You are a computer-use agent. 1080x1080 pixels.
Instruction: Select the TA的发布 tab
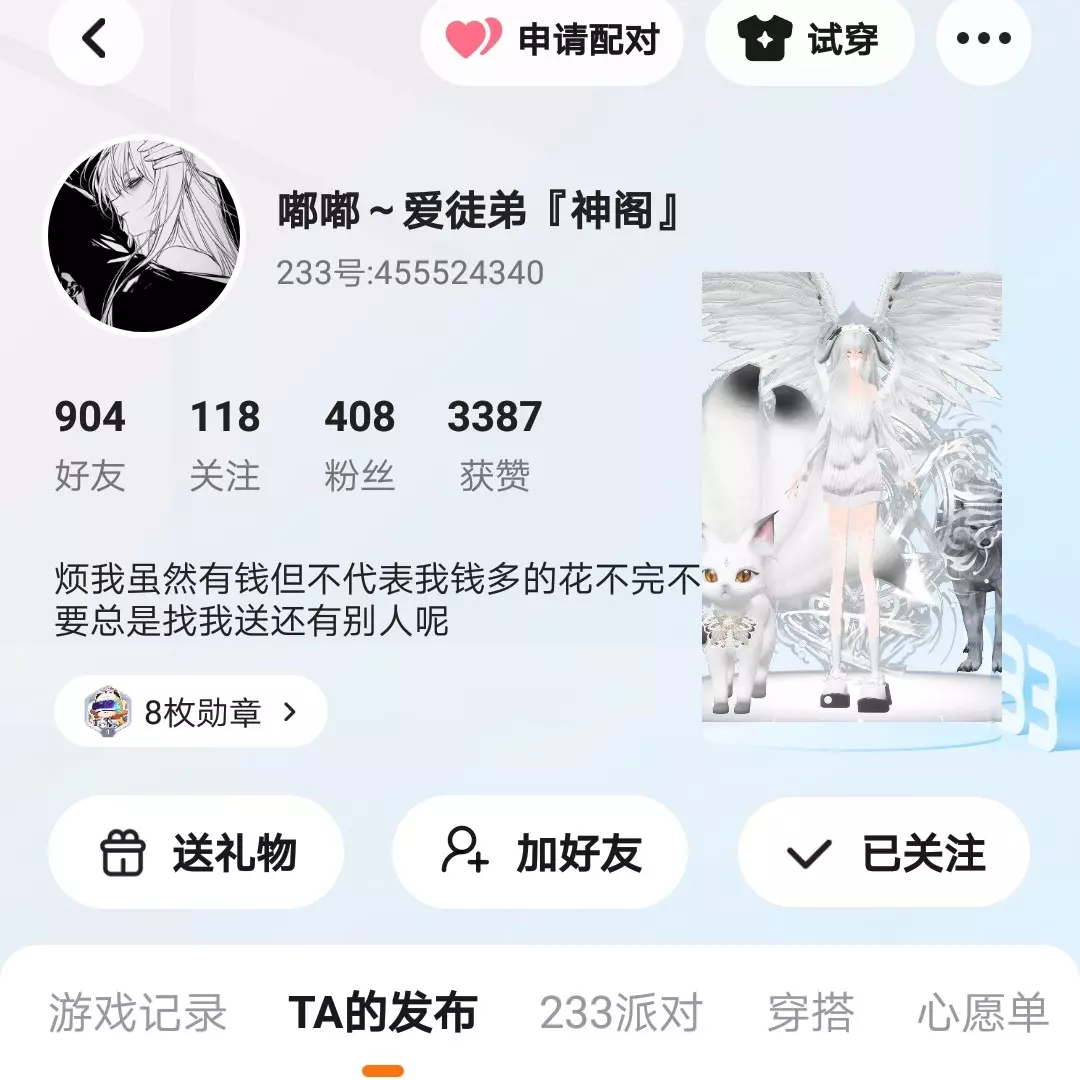tap(383, 1013)
